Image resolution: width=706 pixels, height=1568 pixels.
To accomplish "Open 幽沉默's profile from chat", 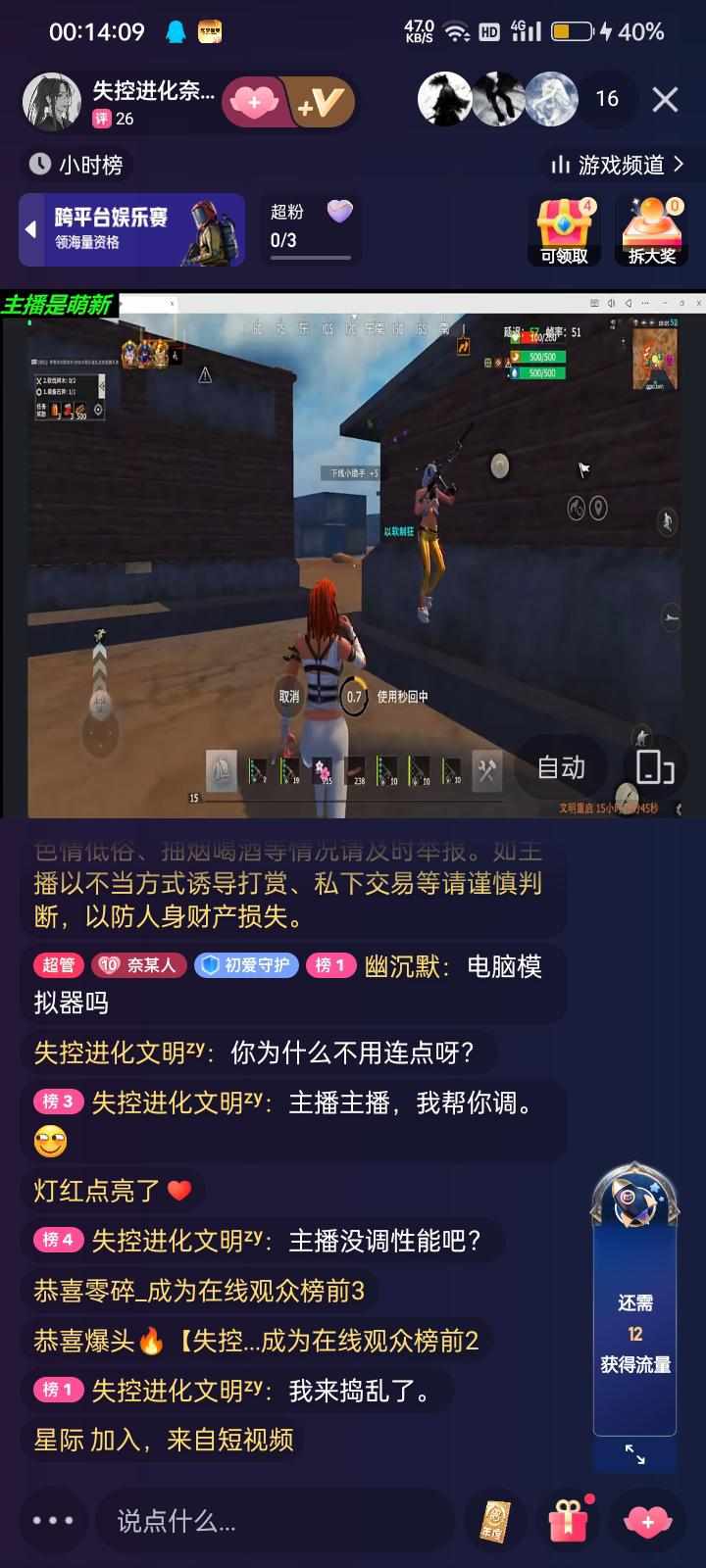I will (404, 966).
